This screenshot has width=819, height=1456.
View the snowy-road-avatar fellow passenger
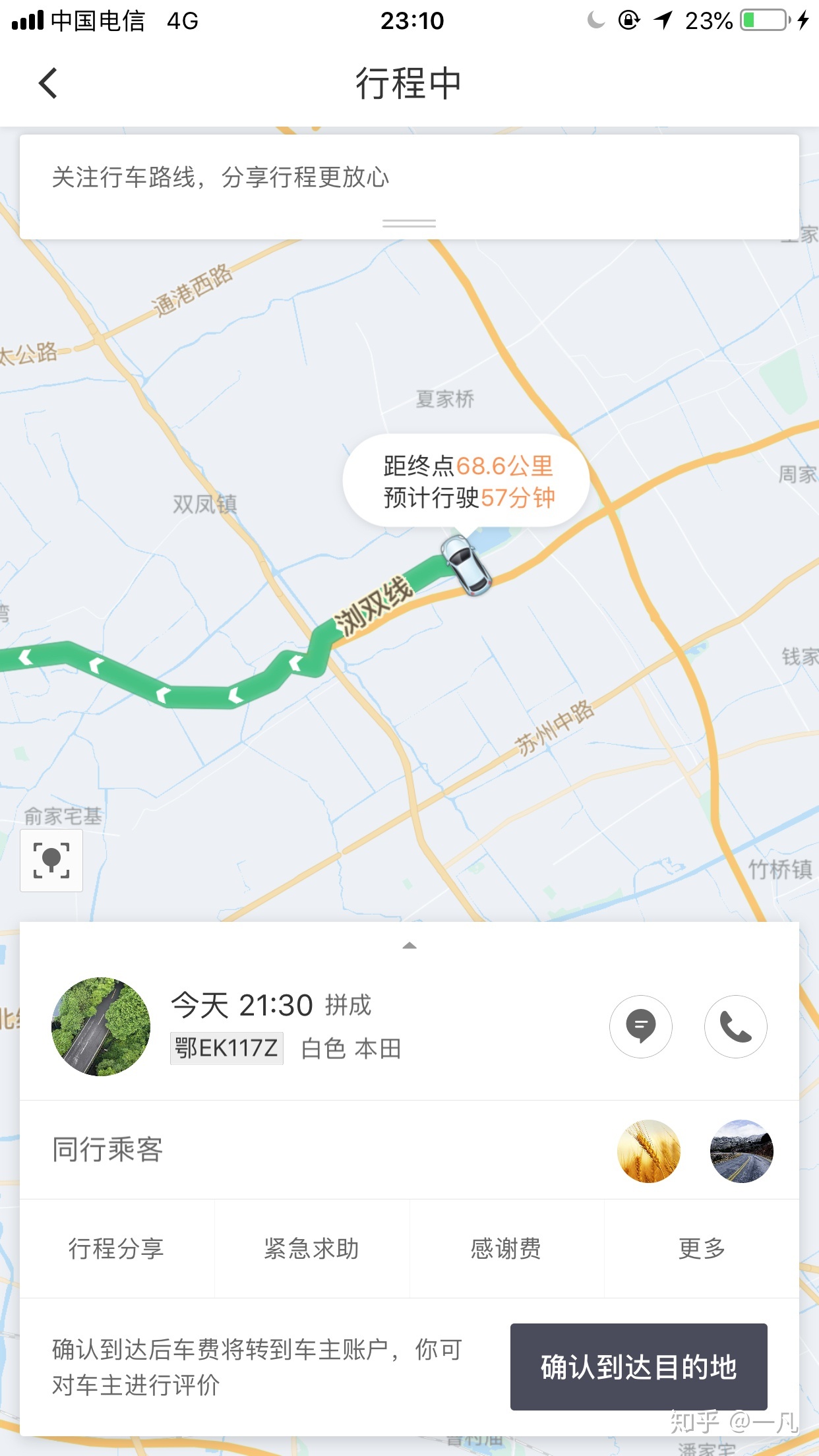coord(741,1151)
